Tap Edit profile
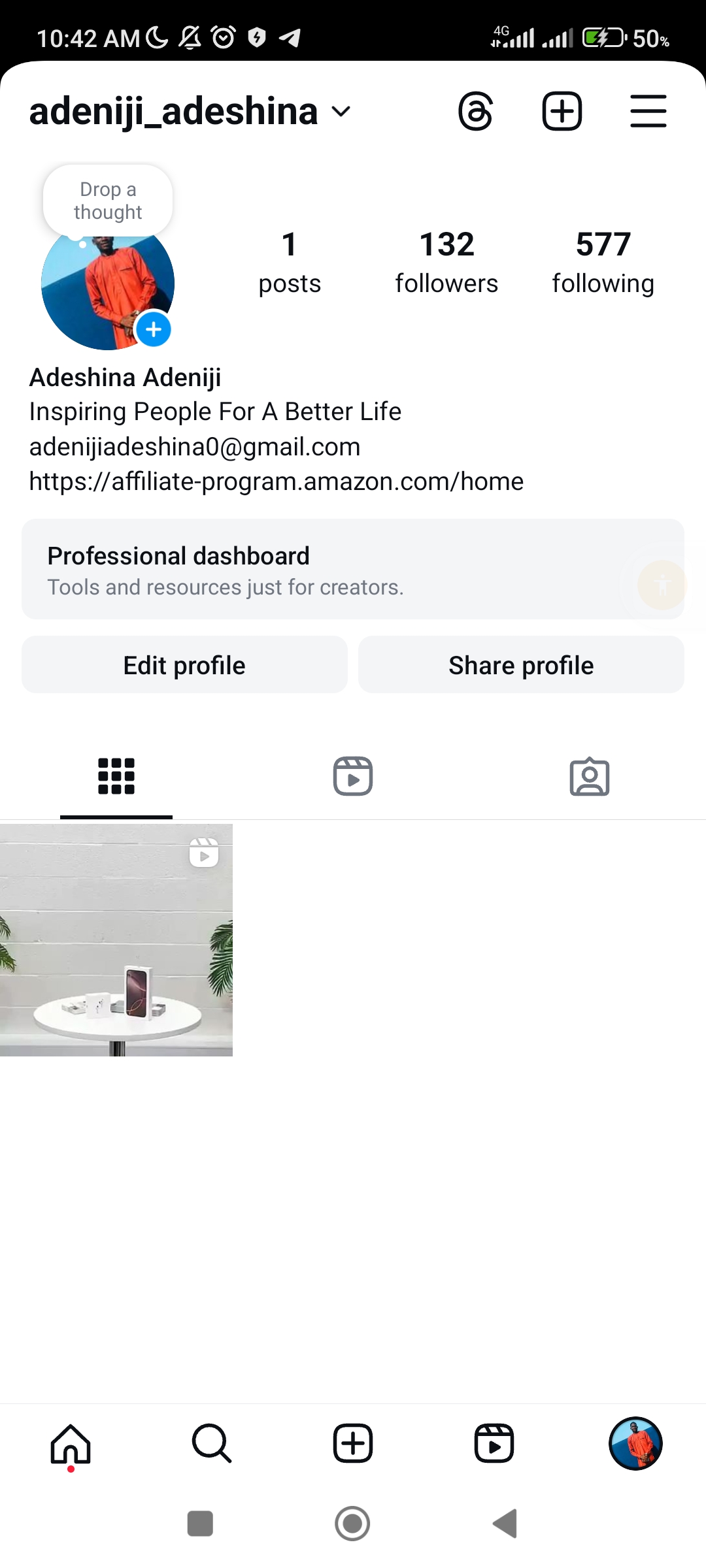Viewport: 706px width, 1568px height. [x=184, y=665]
